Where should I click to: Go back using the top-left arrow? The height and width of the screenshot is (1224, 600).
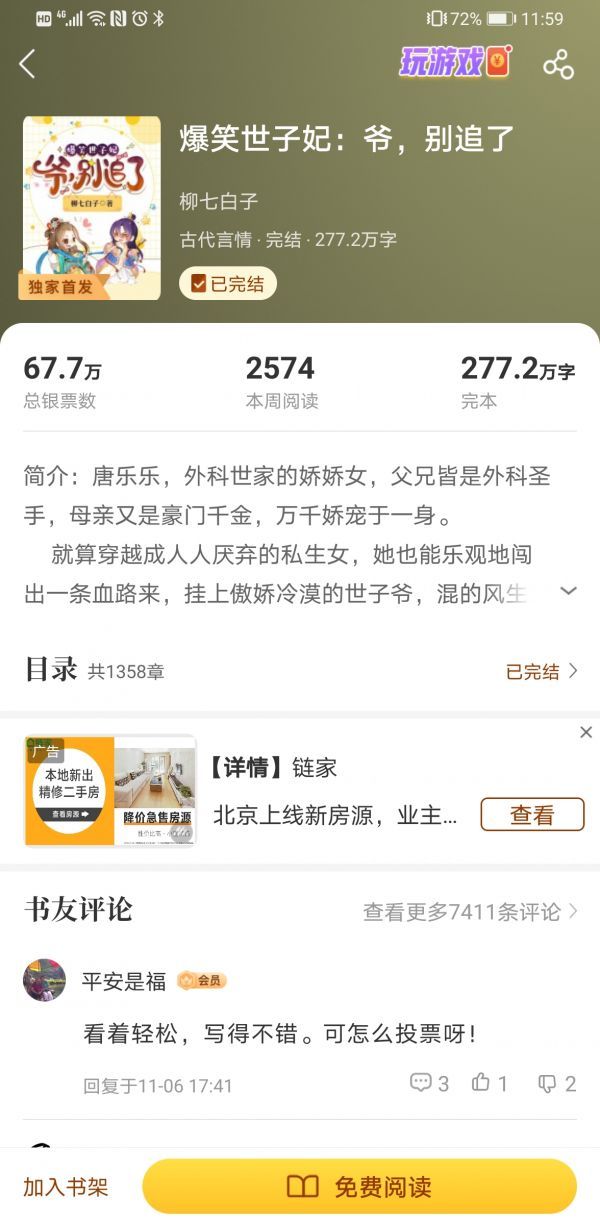(x=27, y=64)
